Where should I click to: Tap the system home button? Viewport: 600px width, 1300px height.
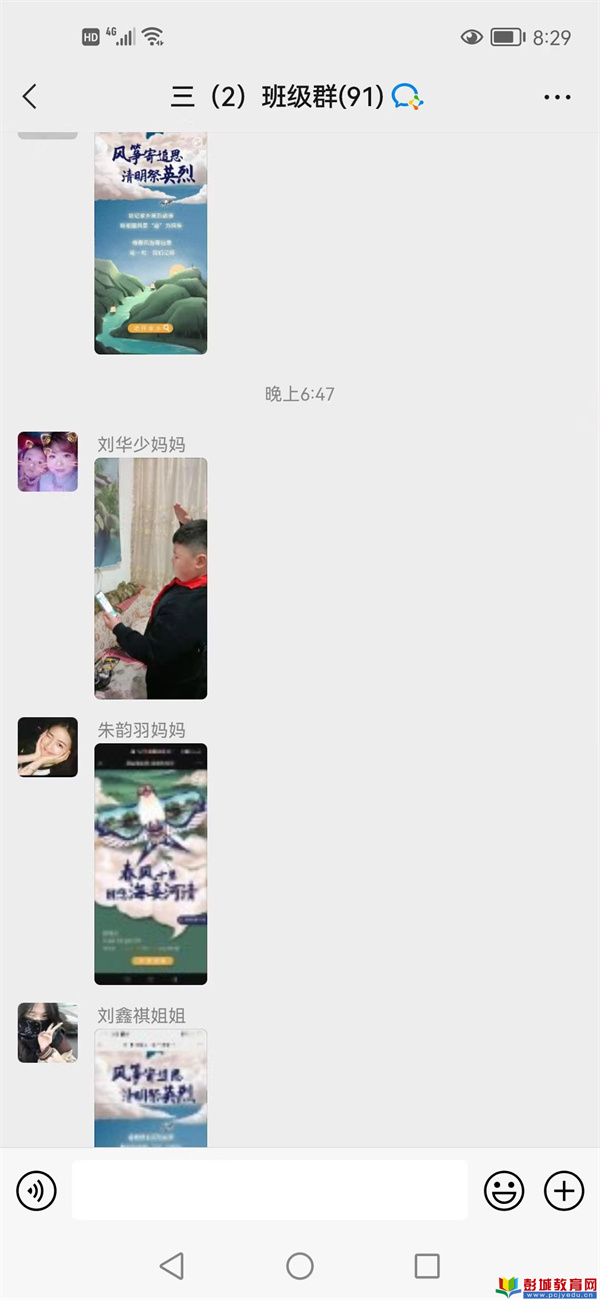(300, 1266)
